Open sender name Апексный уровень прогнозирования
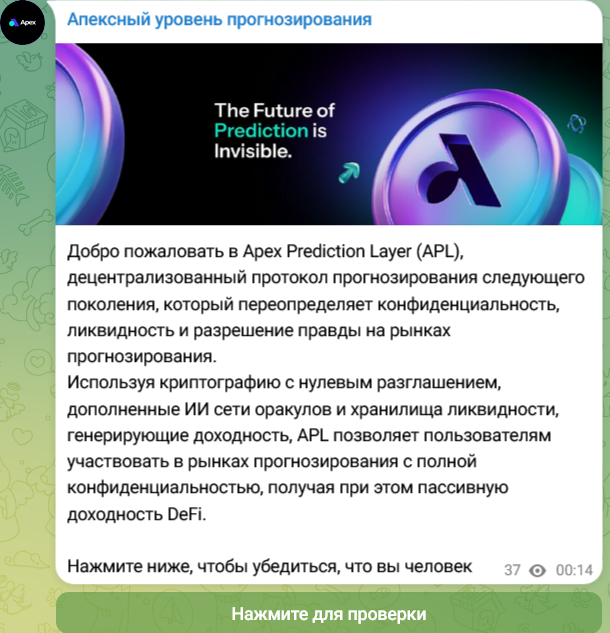 point(220,19)
